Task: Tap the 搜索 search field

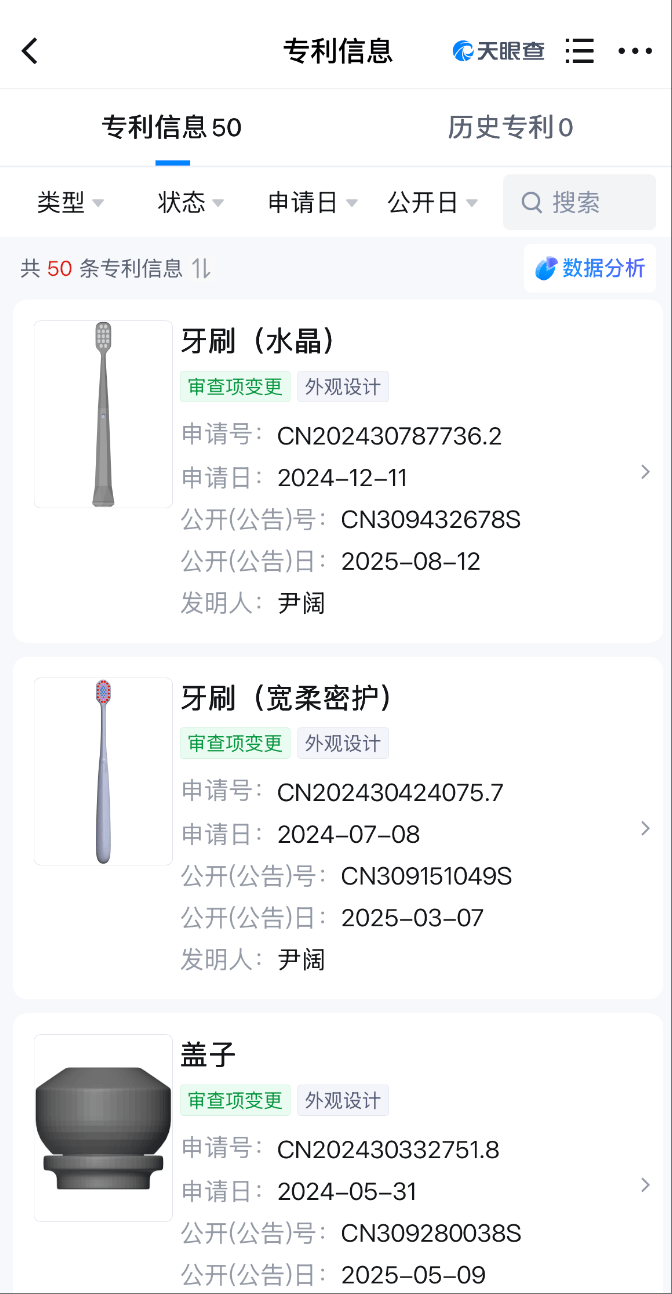Action: (578, 203)
